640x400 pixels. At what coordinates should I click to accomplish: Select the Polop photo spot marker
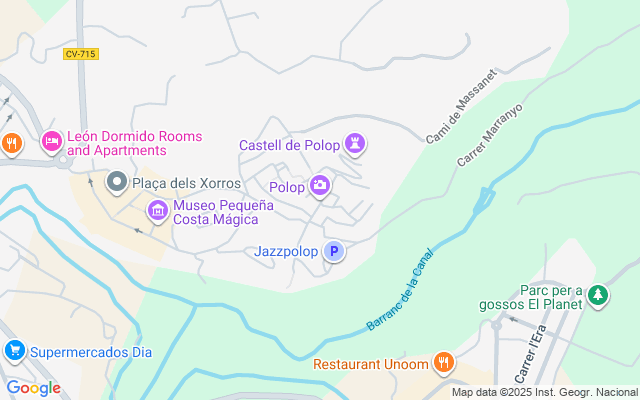(x=320, y=185)
